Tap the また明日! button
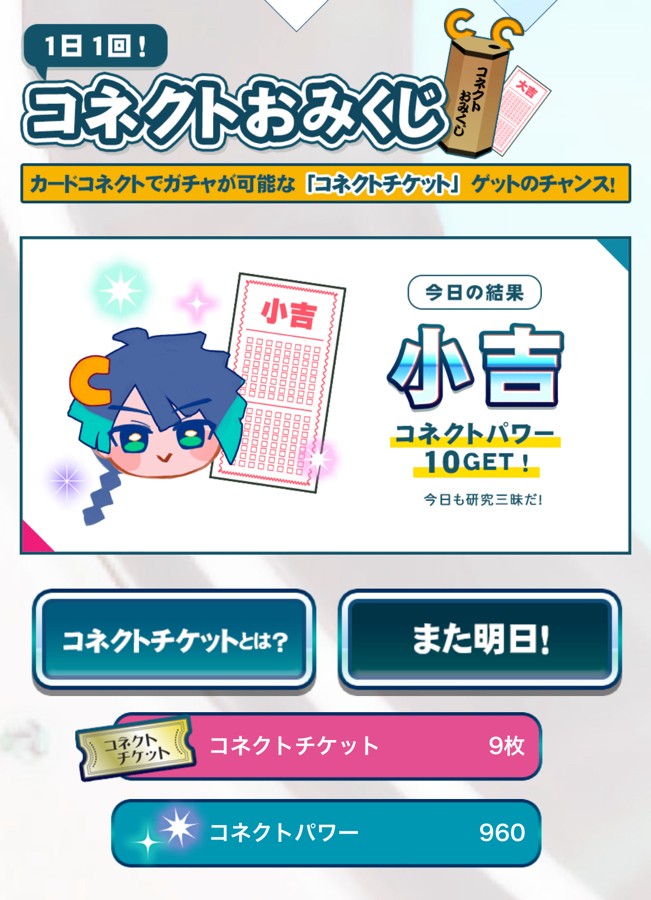This screenshot has height=900, width=651. coord(480,640)
